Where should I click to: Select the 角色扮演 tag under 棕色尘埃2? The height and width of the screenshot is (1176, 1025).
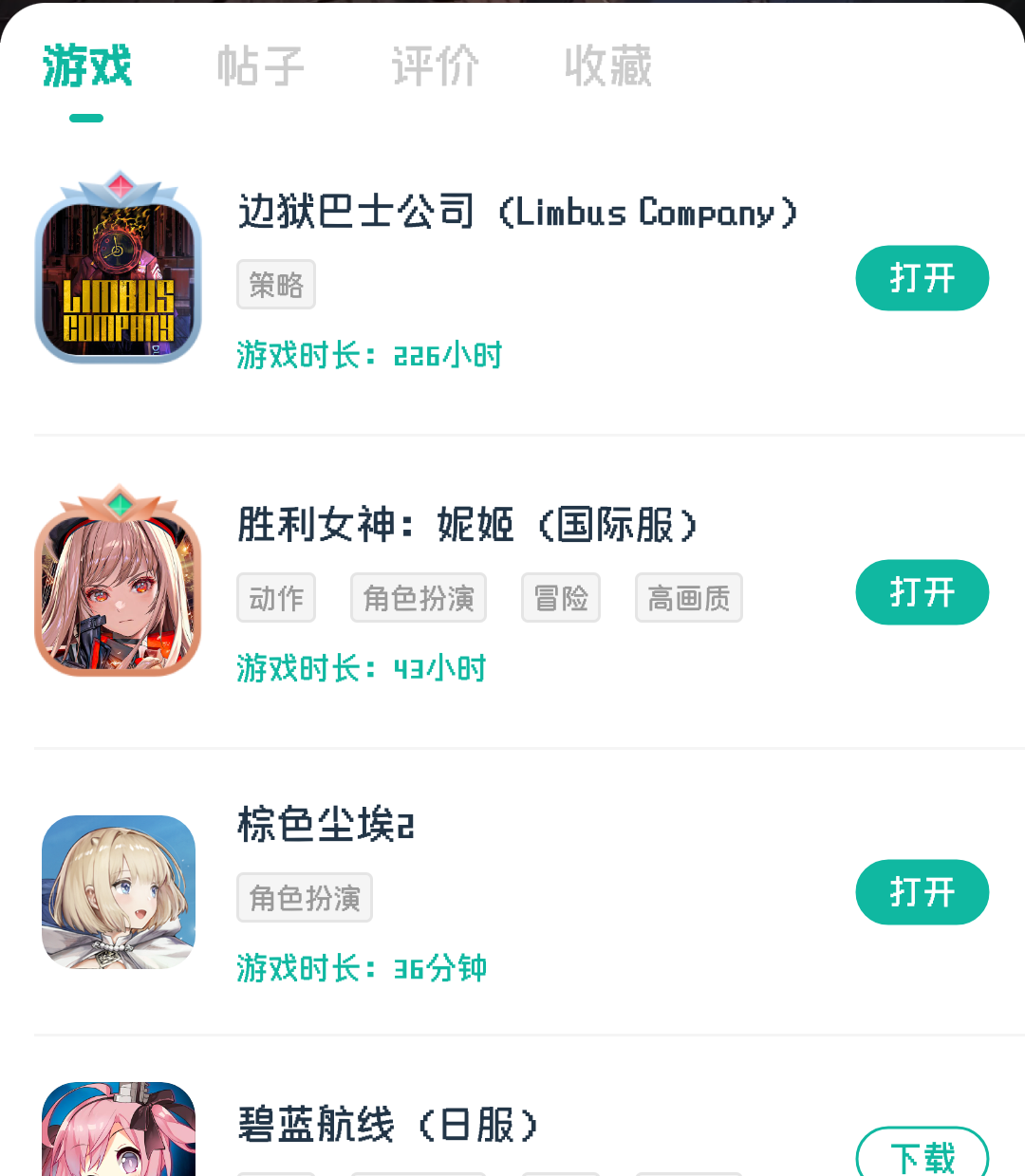tap(304, 898)
